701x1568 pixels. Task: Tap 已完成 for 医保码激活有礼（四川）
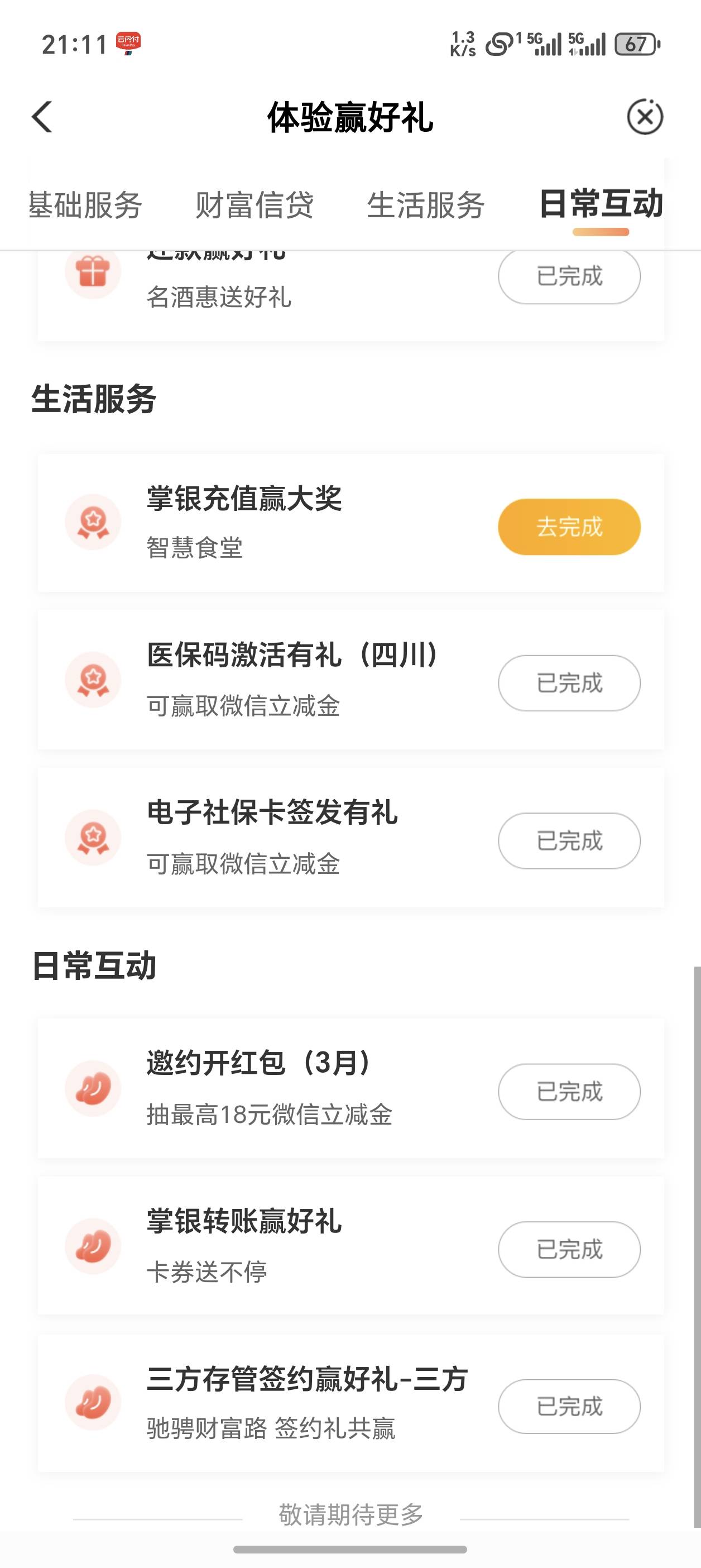pos(569,683)
